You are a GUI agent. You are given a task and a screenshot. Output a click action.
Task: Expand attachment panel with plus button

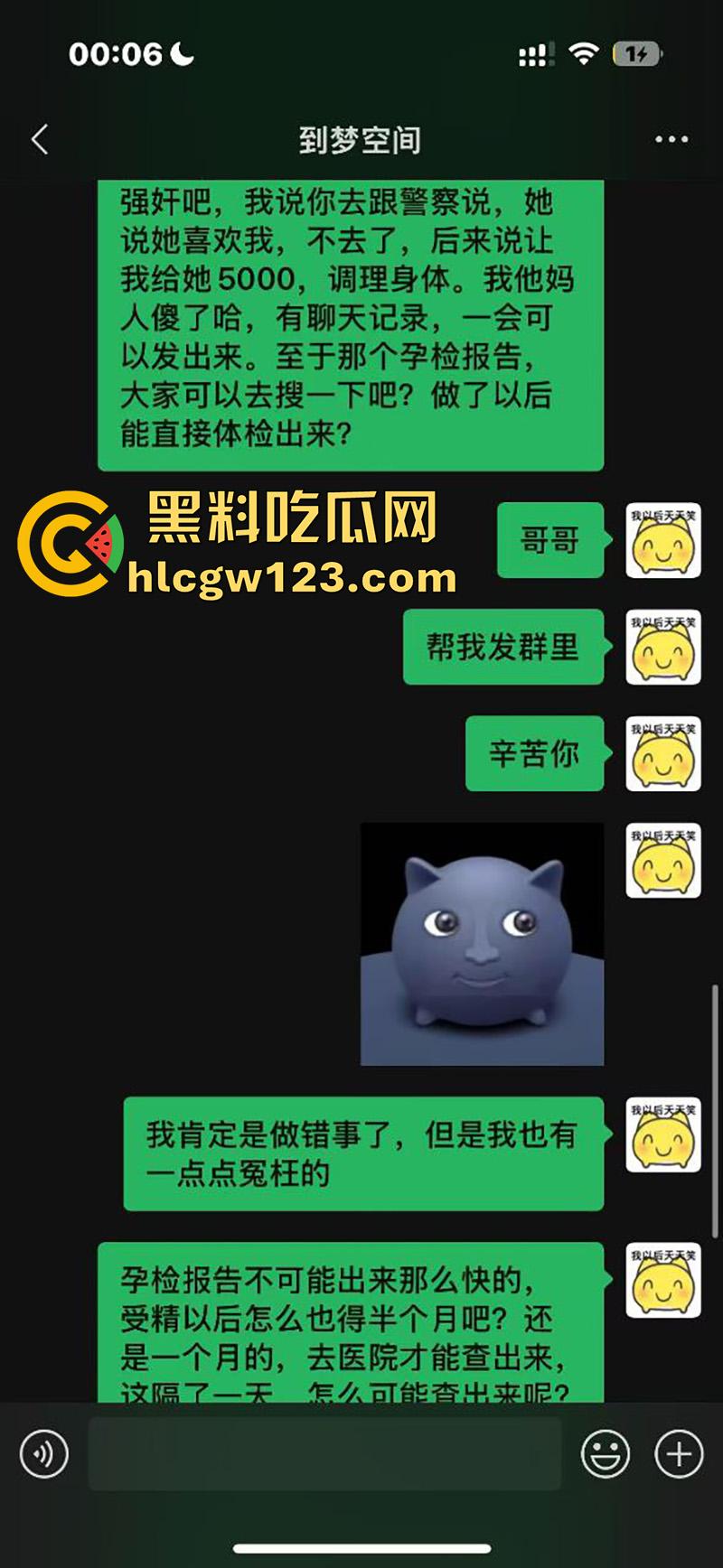(x=676, y=1454)
